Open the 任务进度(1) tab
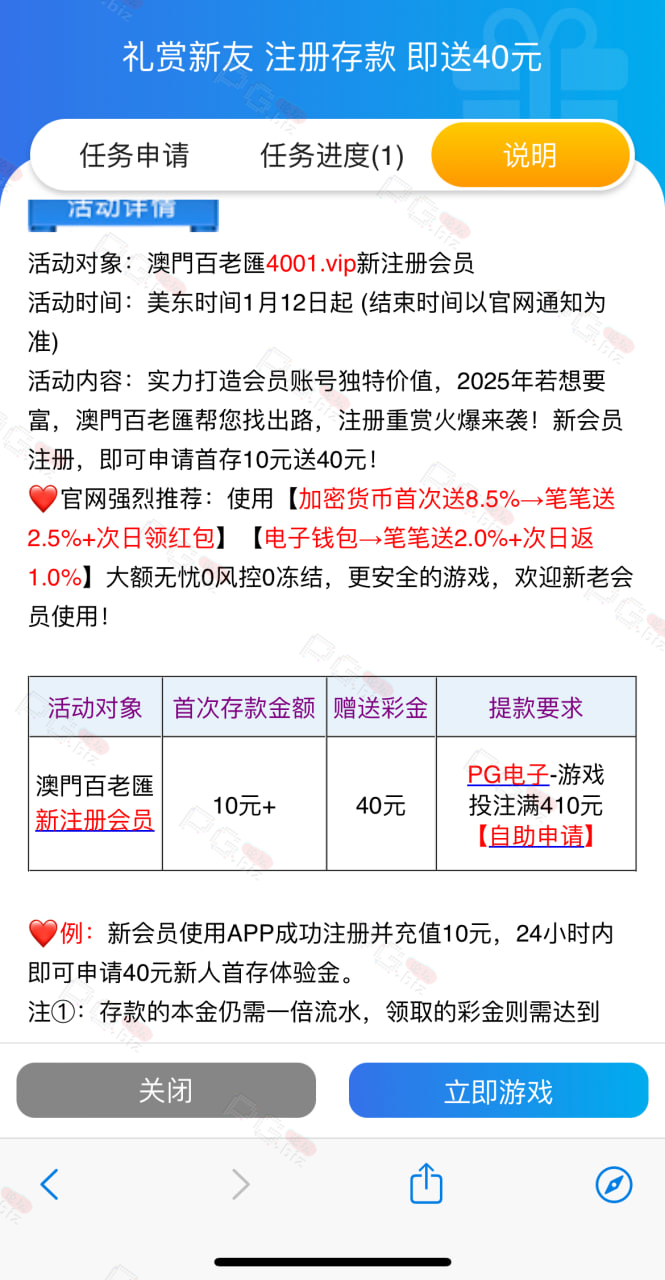Screen dimensions: 665x1280 coord(332,156)
